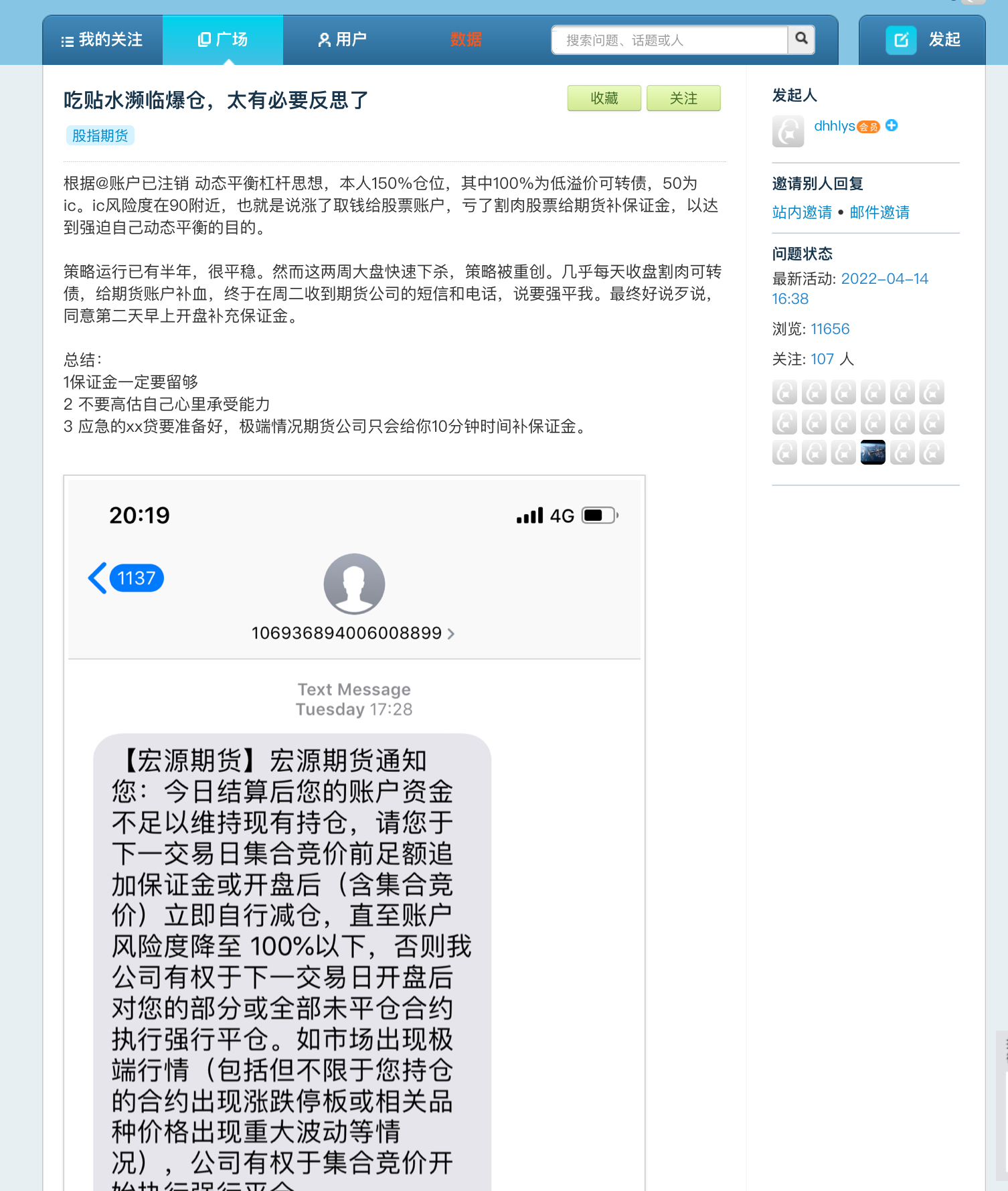1008x1191 pixels.
Task: Save this post with 收藏
Action: tap(604, 98)
